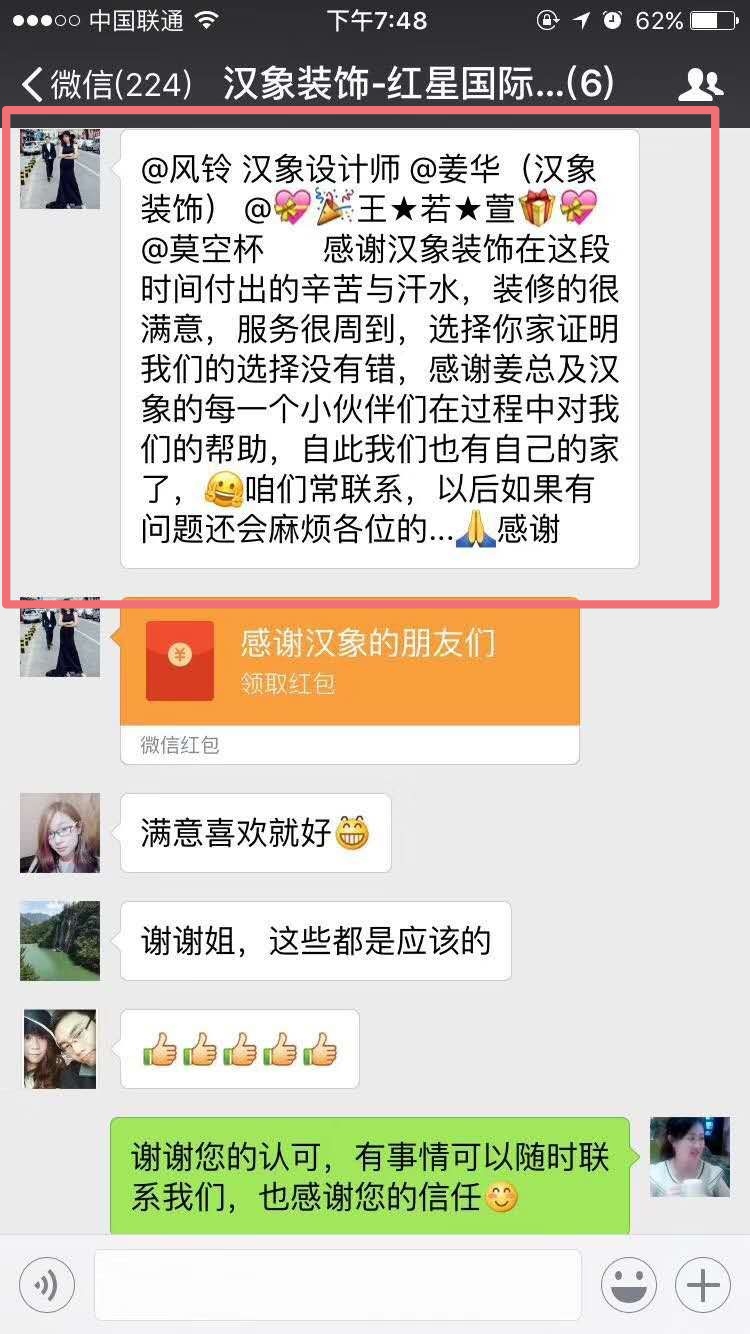
Task: Open the plus attachment menu
Action: click(x=703, y=1285)
